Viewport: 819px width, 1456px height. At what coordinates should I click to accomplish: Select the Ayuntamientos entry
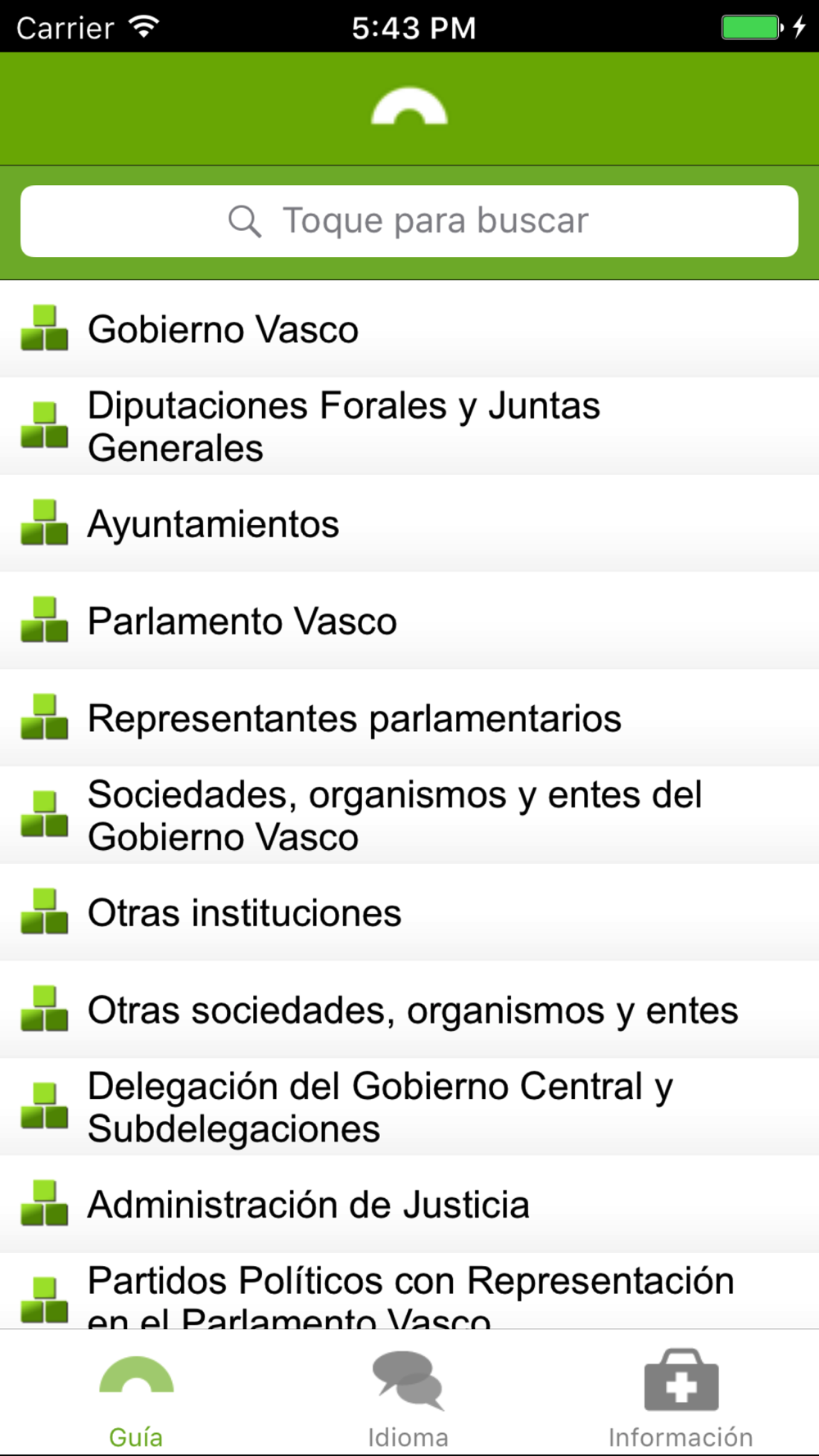(x=409, y=524)
